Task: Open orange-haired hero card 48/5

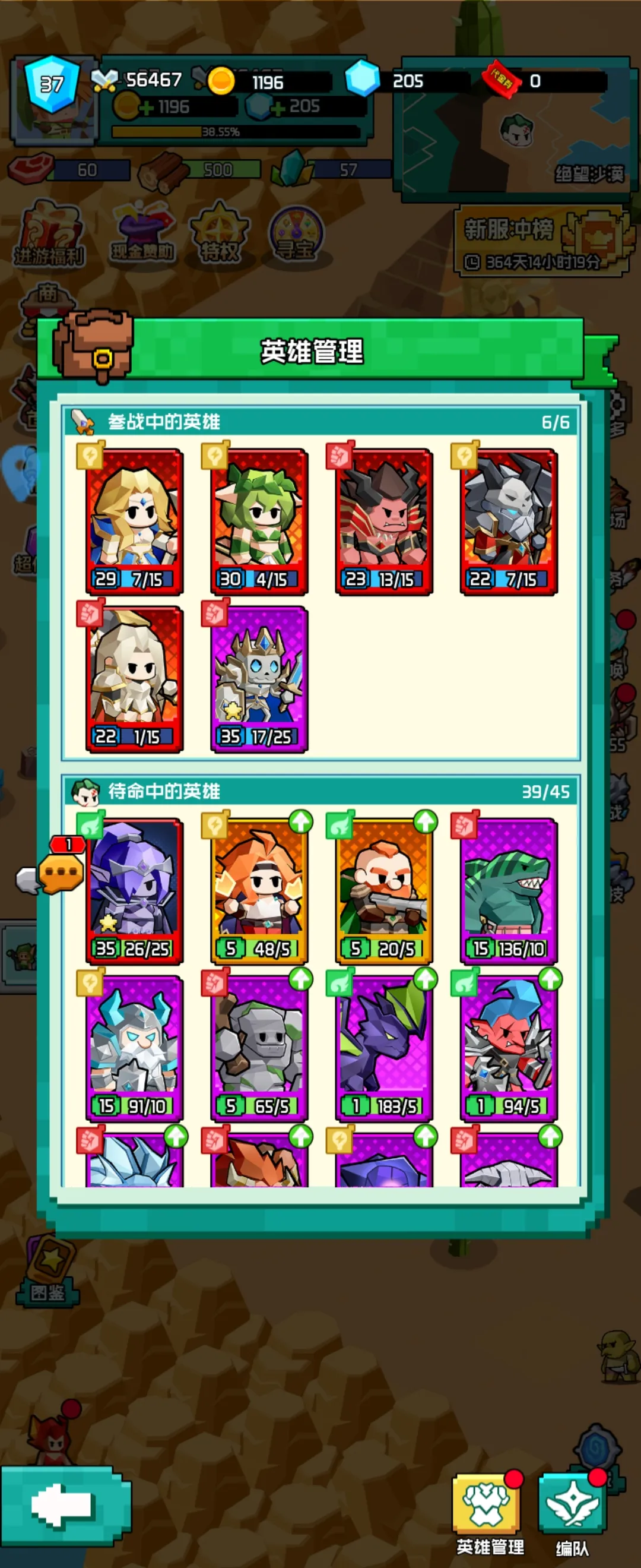Action: [x=259, y=890]
